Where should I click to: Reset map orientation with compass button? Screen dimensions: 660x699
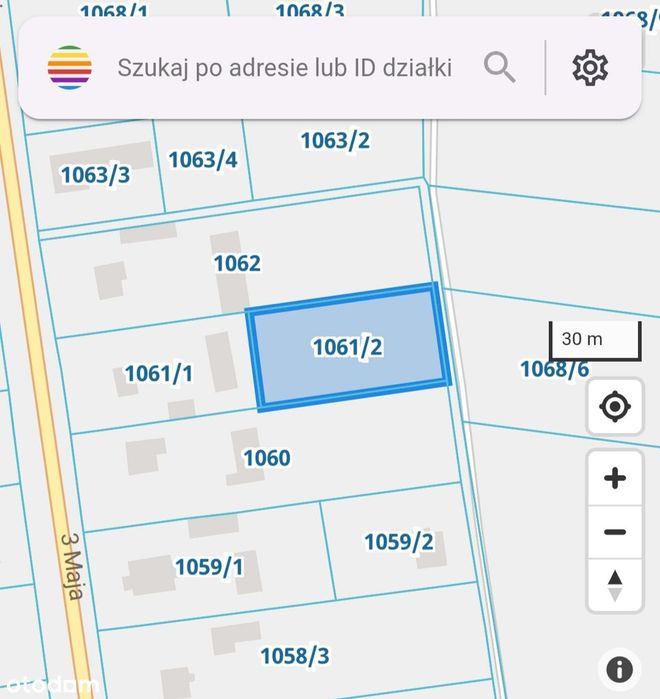tap(615, 585)
